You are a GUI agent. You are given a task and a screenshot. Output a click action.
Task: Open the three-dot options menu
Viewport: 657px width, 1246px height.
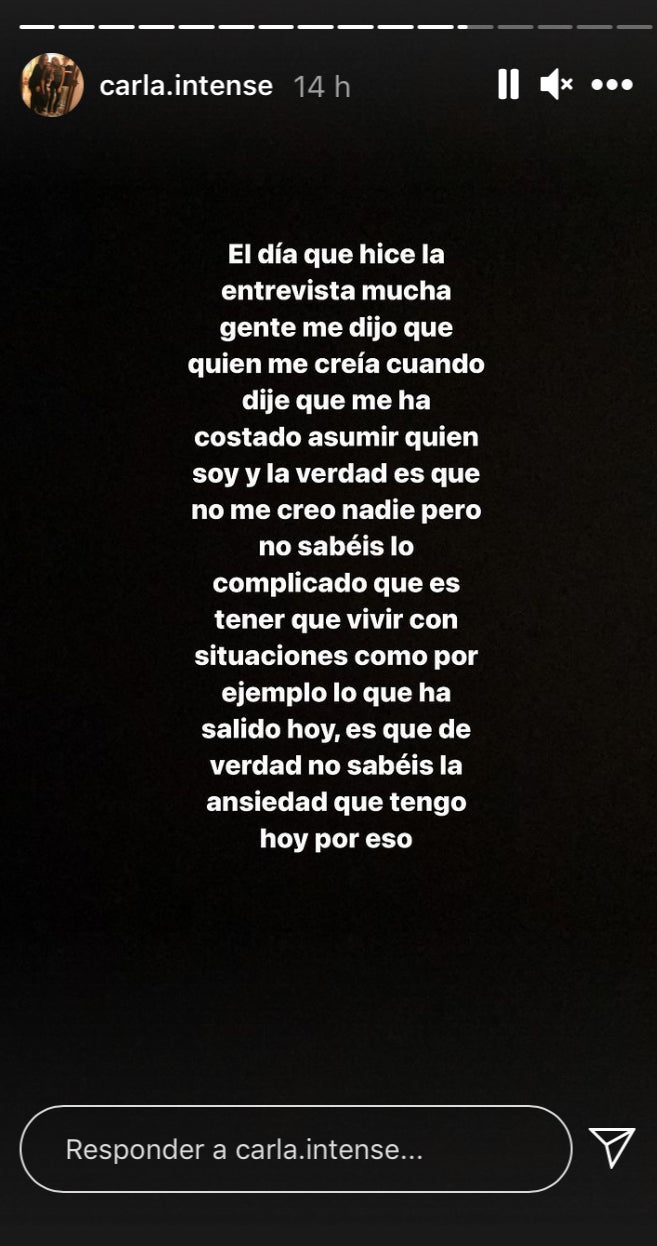click(612, 85)
